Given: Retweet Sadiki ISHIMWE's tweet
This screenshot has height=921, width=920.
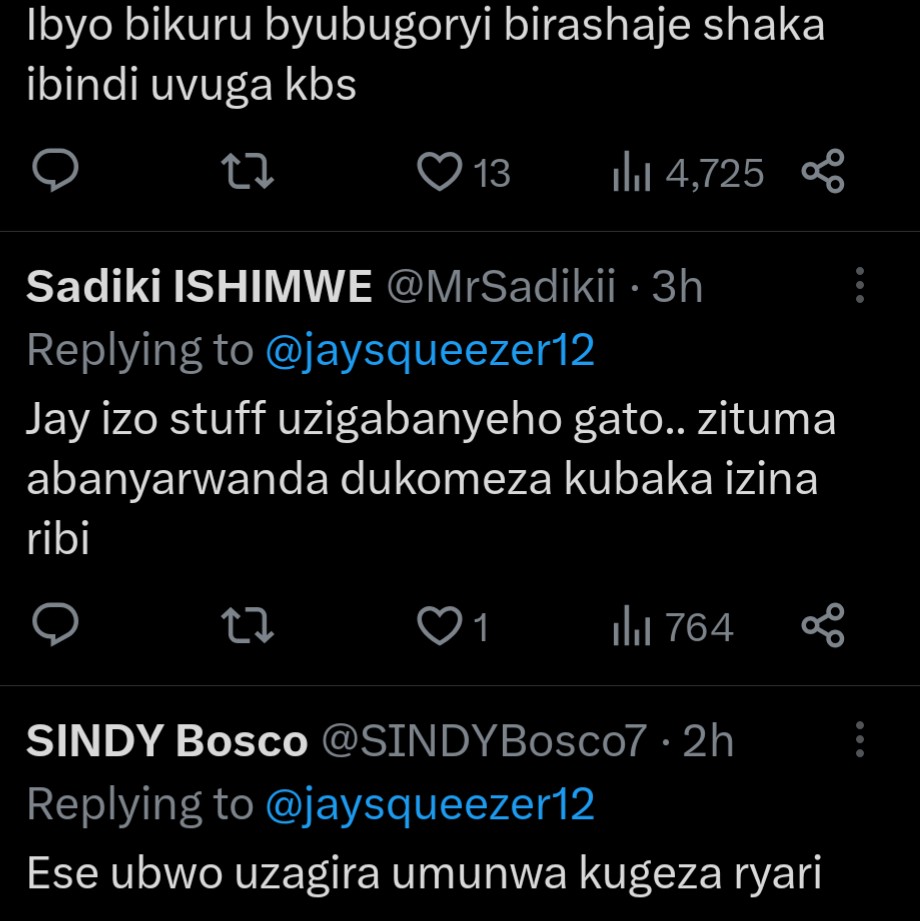Looking at the screenshot, I should (x=248, y=626).
